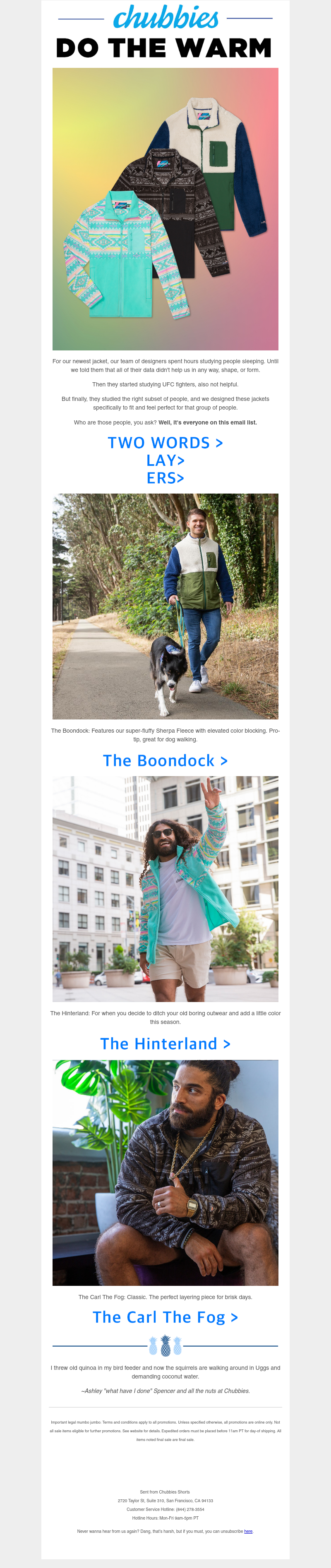This screenshot has height=1568, width=331.
Task: Open the seated man Carl The Fog photo
Action: tap(165, 1172)
